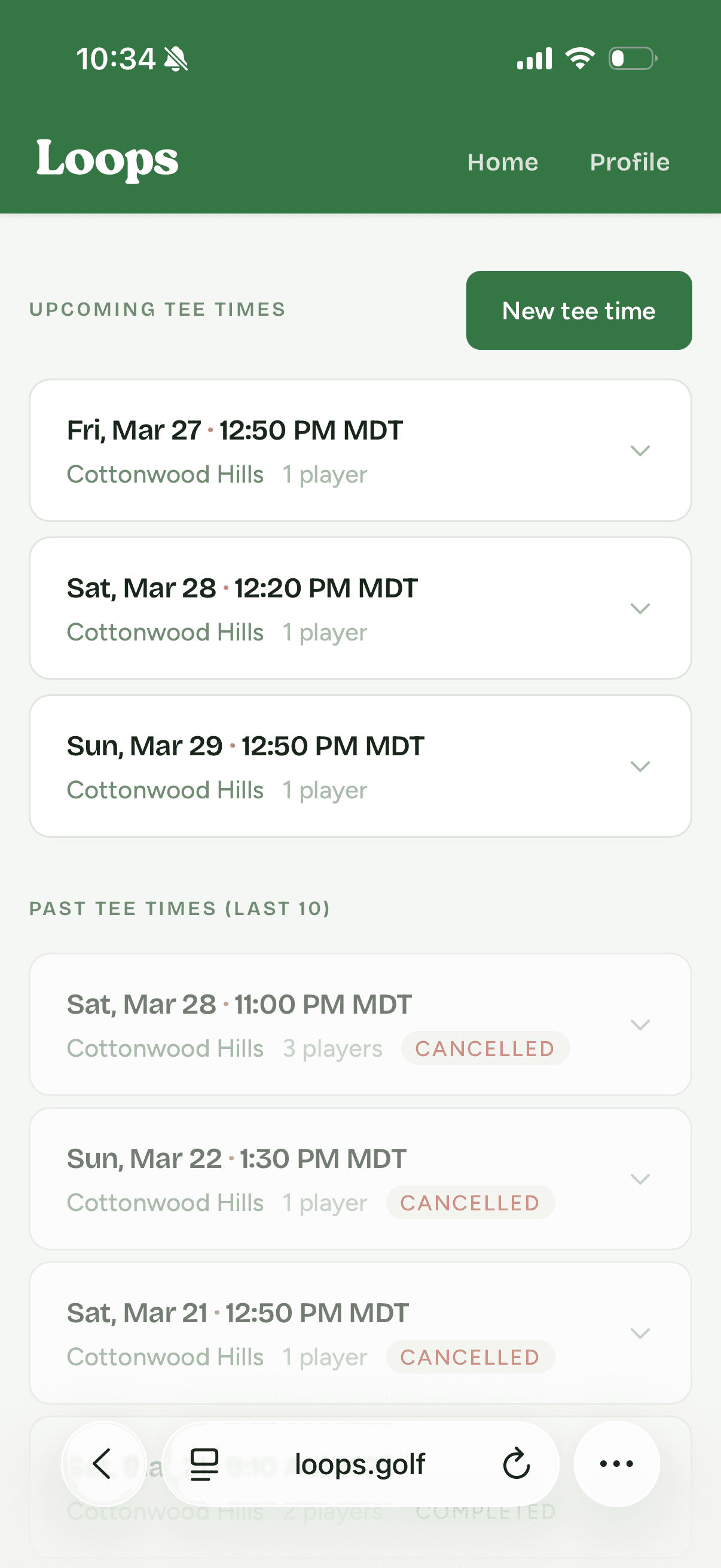Expand the Fri, Mar 27 tee time details
Screen dimensions: 721x1568
[640, 450]
